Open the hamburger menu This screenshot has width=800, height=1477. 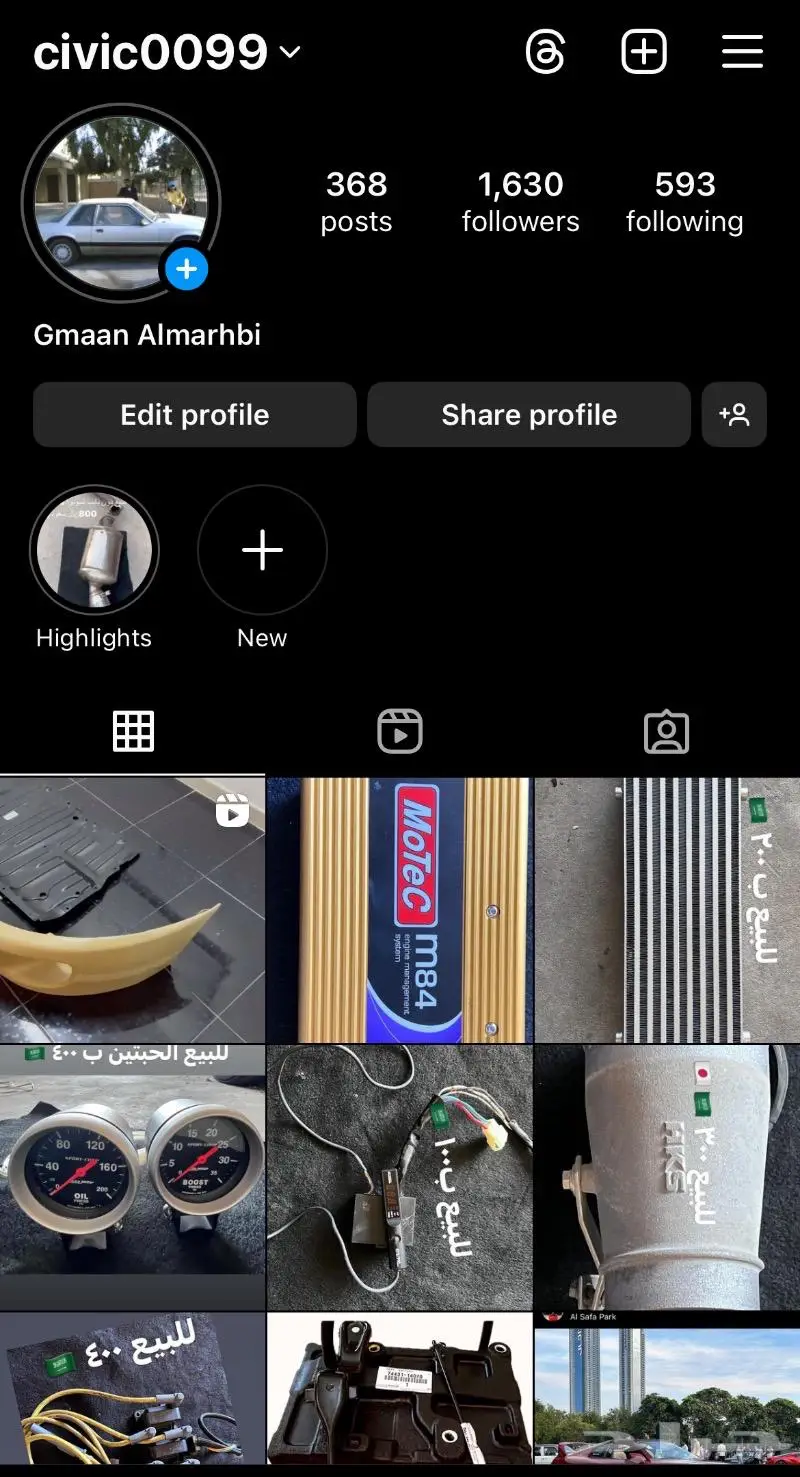742,51
